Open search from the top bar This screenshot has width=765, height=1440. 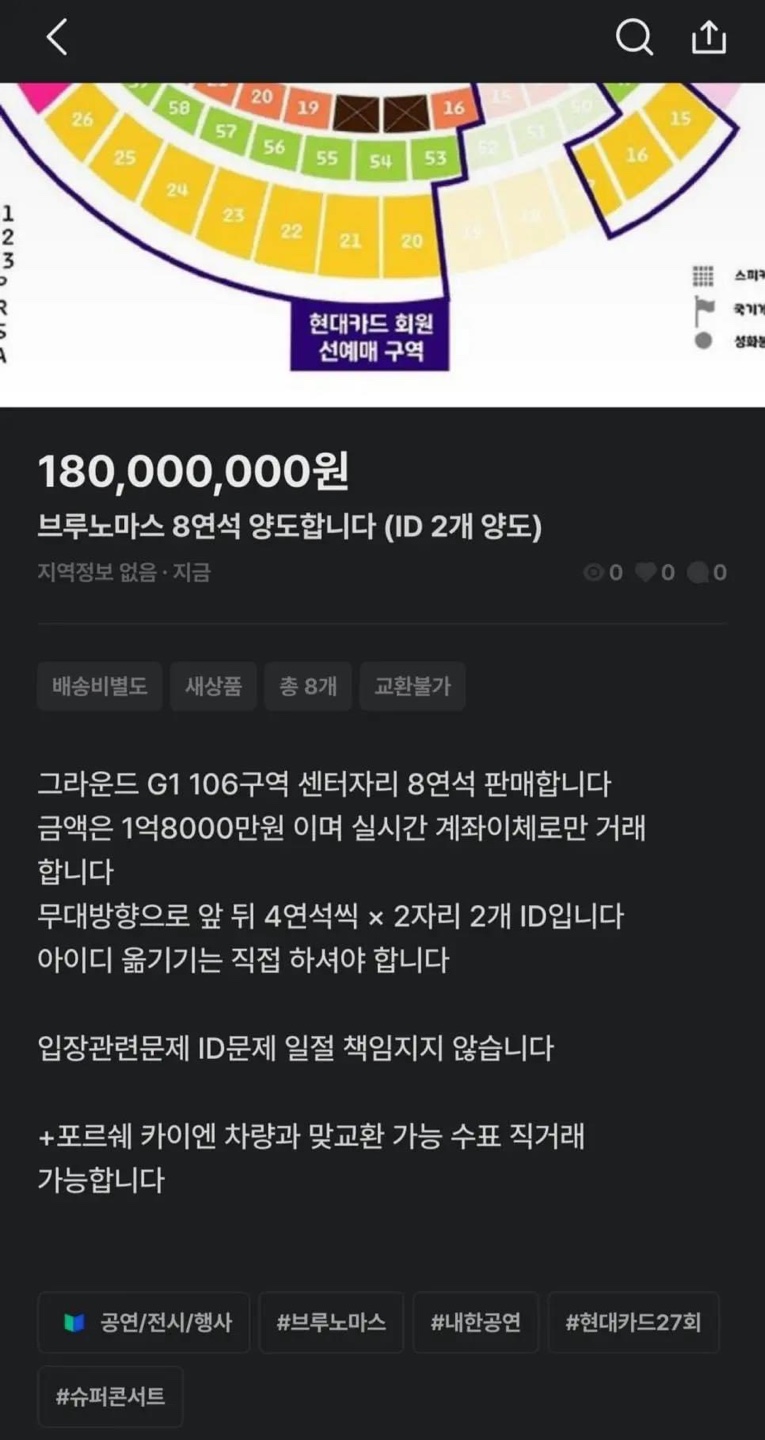[633, 38]
